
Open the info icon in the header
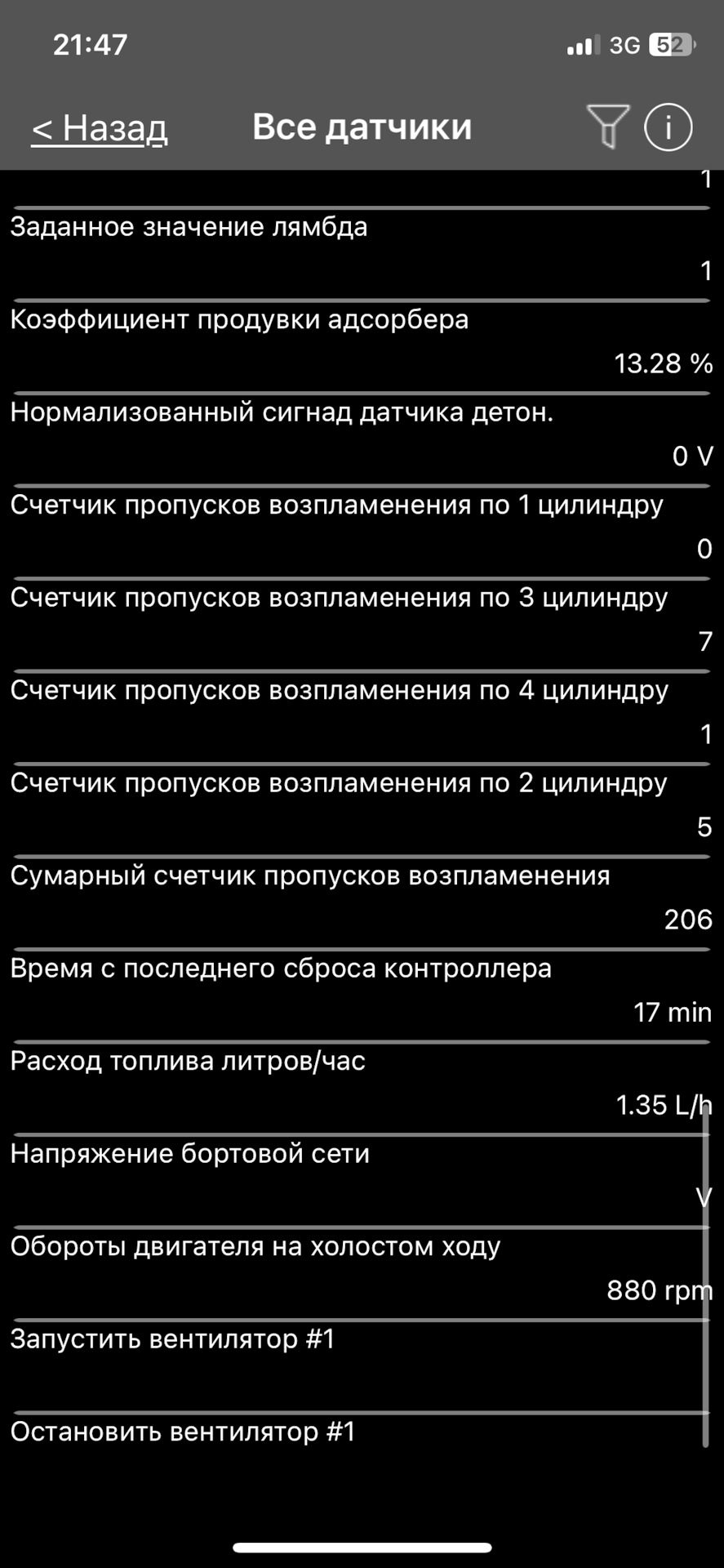pyautogui.click(x=668, y=127)
